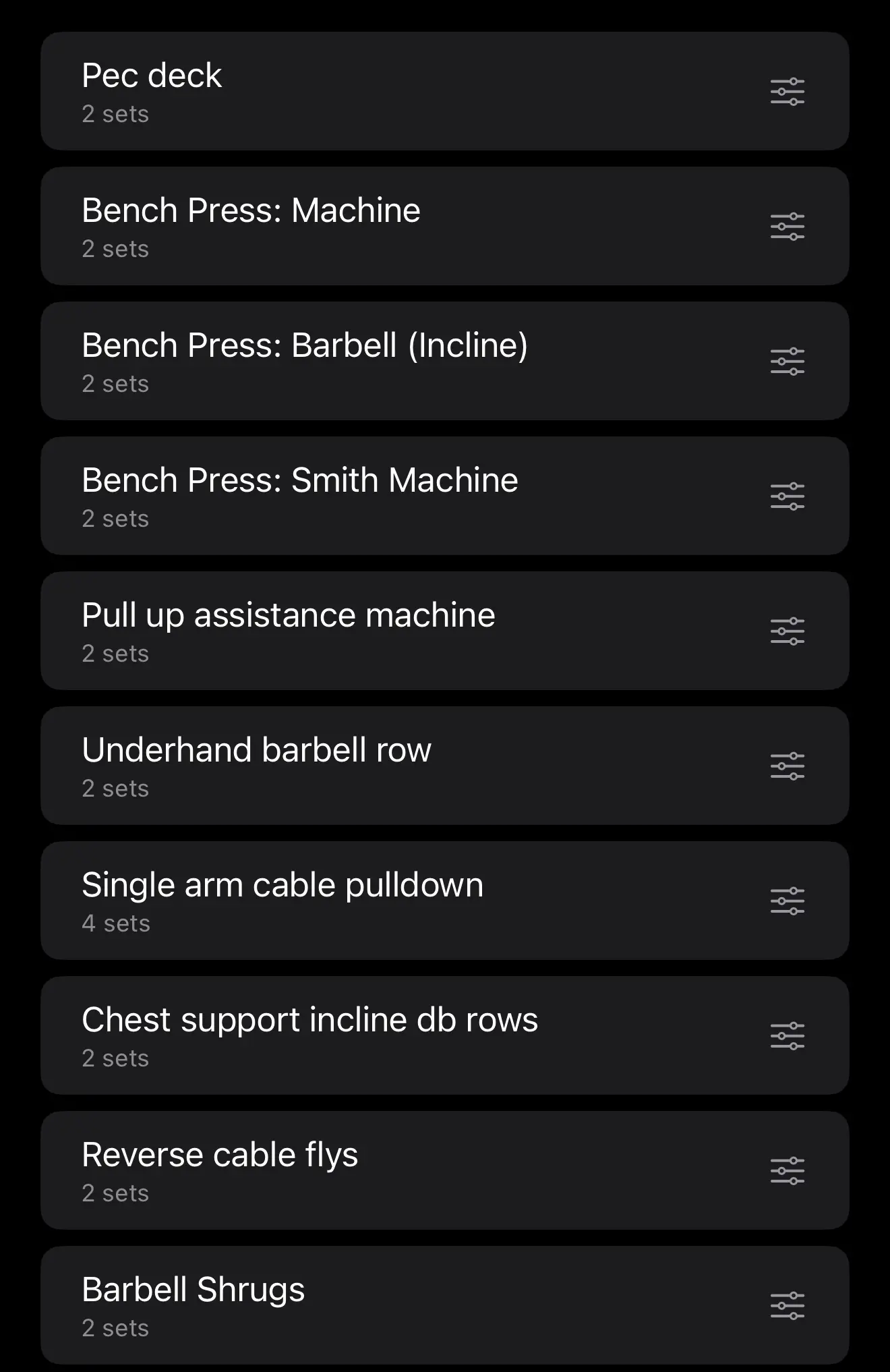Tap the sliders icon for Barbell Shrugs
The width and height of the screenshot is (890, 1372).
pos(788,1306)
